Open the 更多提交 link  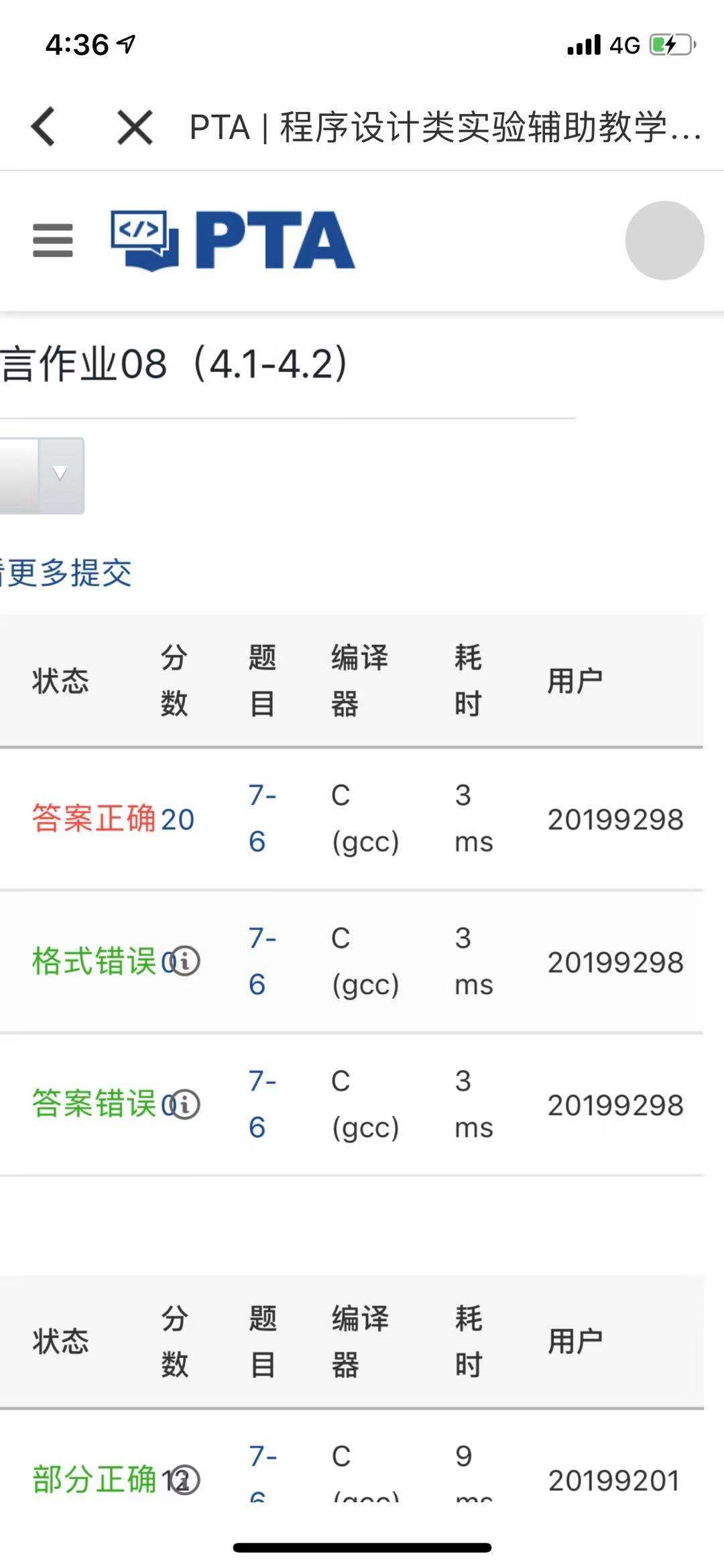(67, 573)
